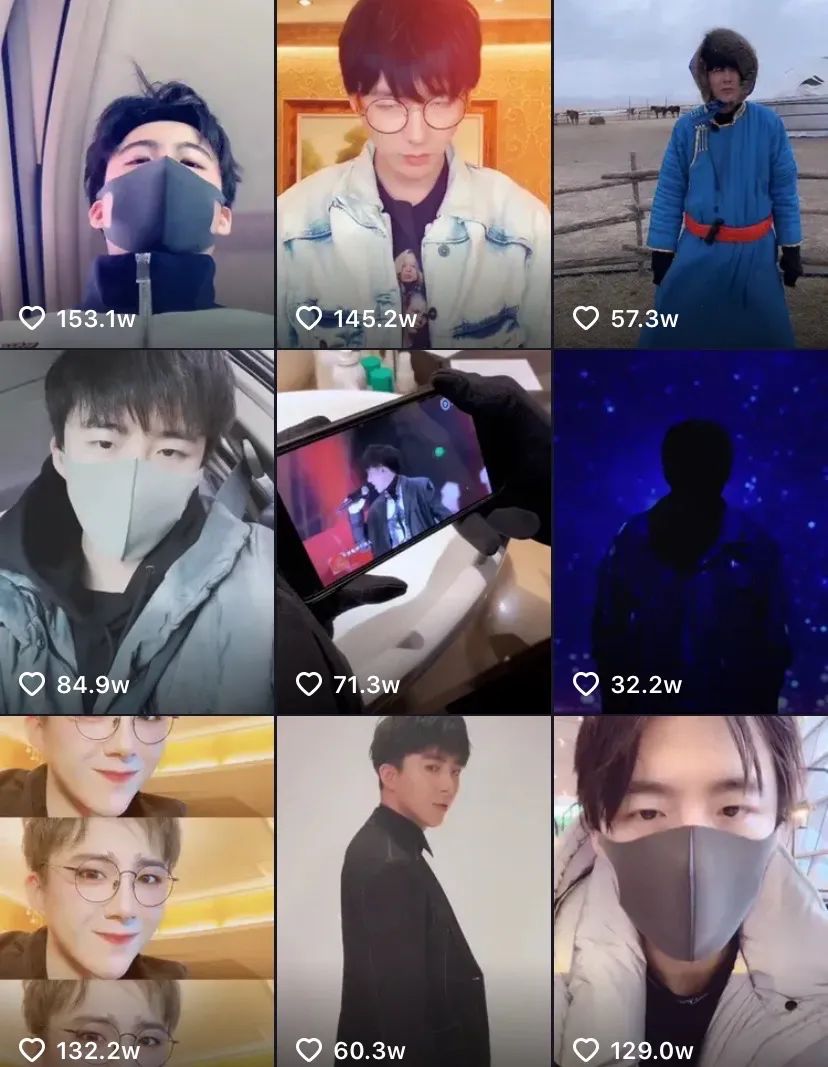Viewport: 828px width, 1067px height.
Task: Play the dark silhouette video with 32.2w
Action: coord(691,531)
